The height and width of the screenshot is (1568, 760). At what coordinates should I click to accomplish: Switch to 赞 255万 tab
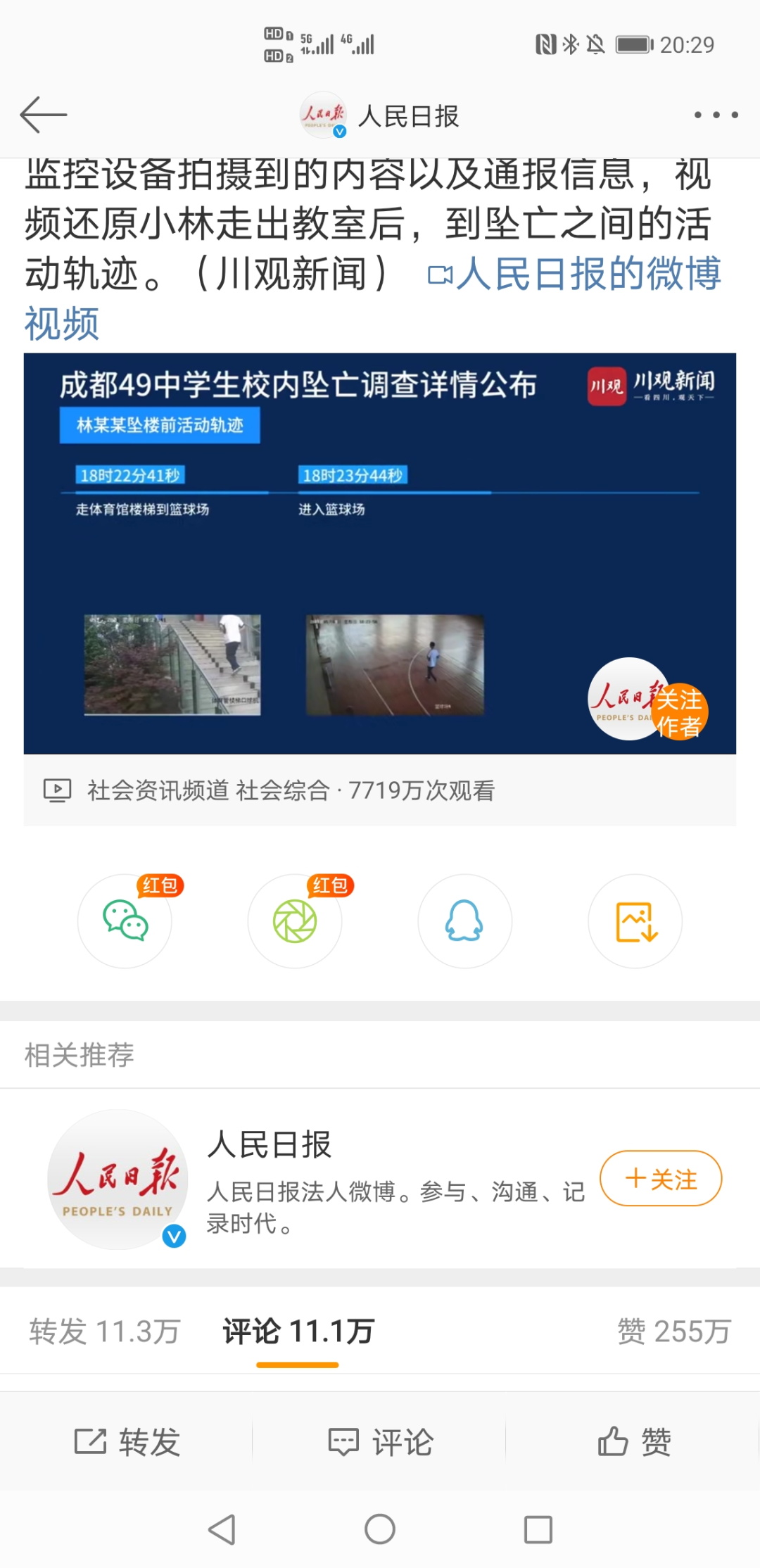pyautogui.click(x=673, y=1332)
